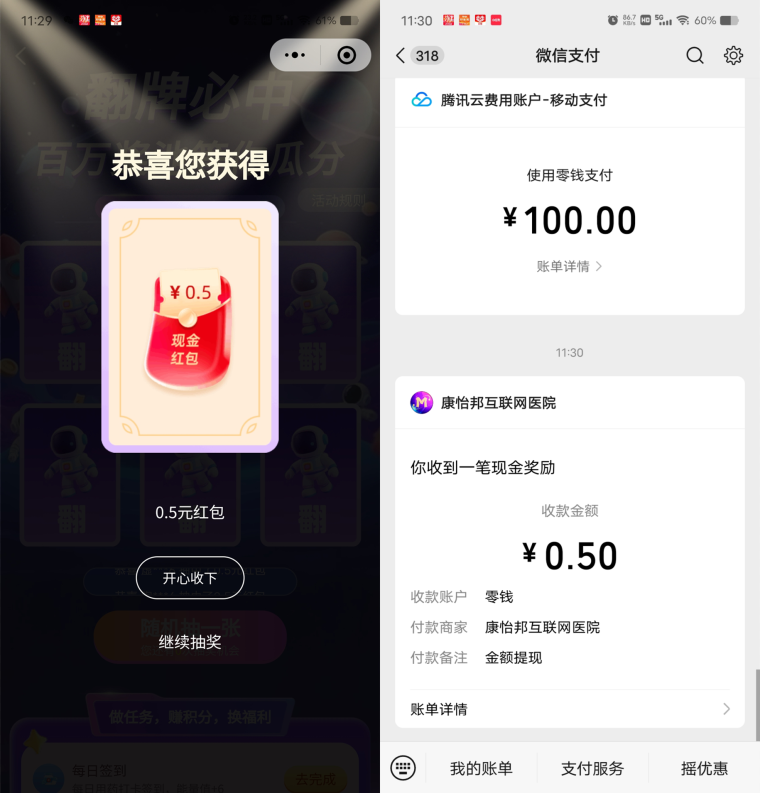Select 摇优惠 in the bottom bar
The width and height of the screenshot is (760, 793).
703,768
